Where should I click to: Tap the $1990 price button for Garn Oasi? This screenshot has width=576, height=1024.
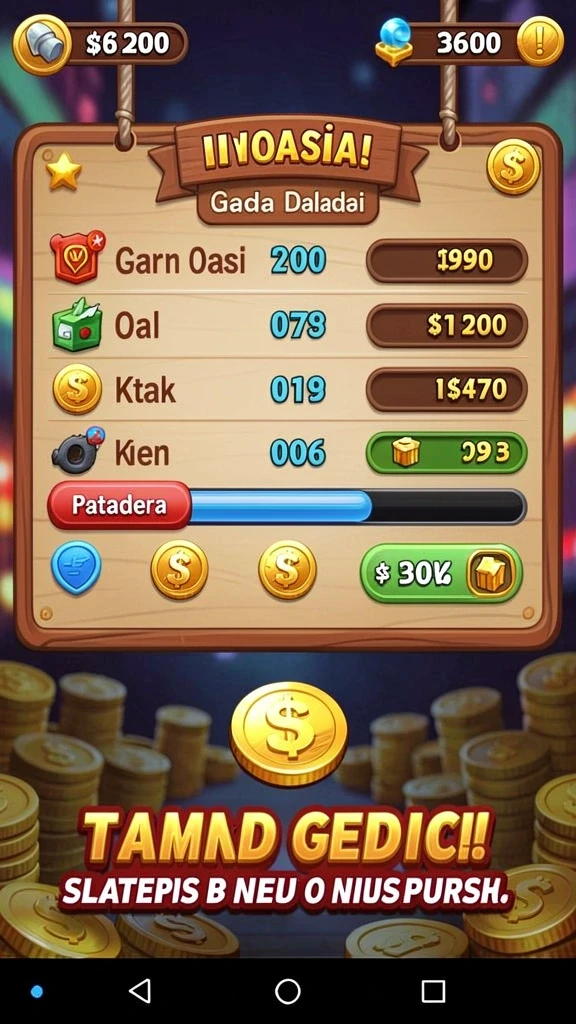pyautogui.click(x=447, y=261)
